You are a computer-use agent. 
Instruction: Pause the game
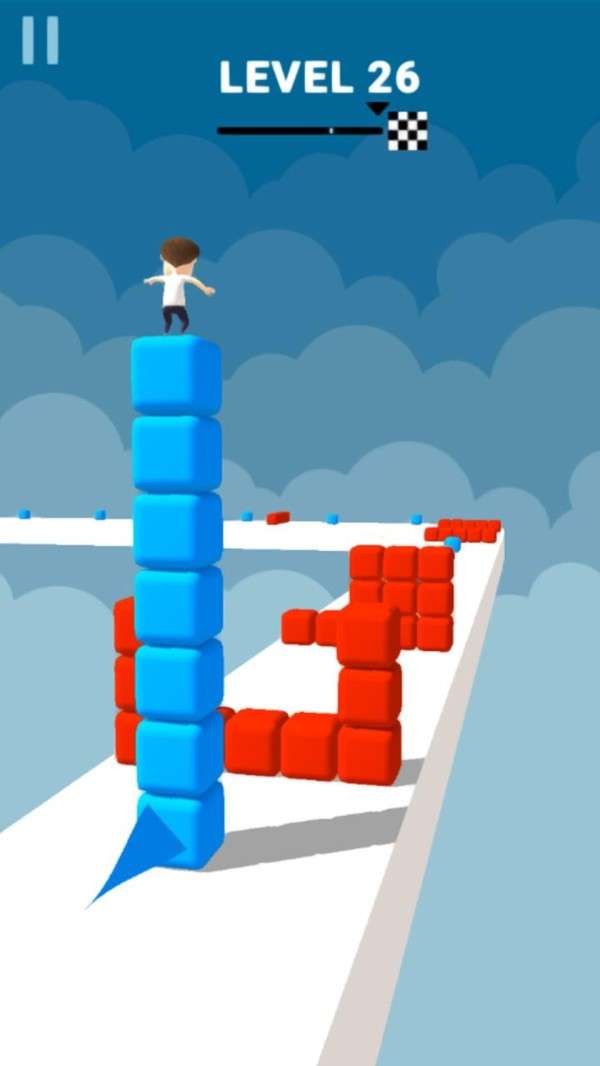40,41
